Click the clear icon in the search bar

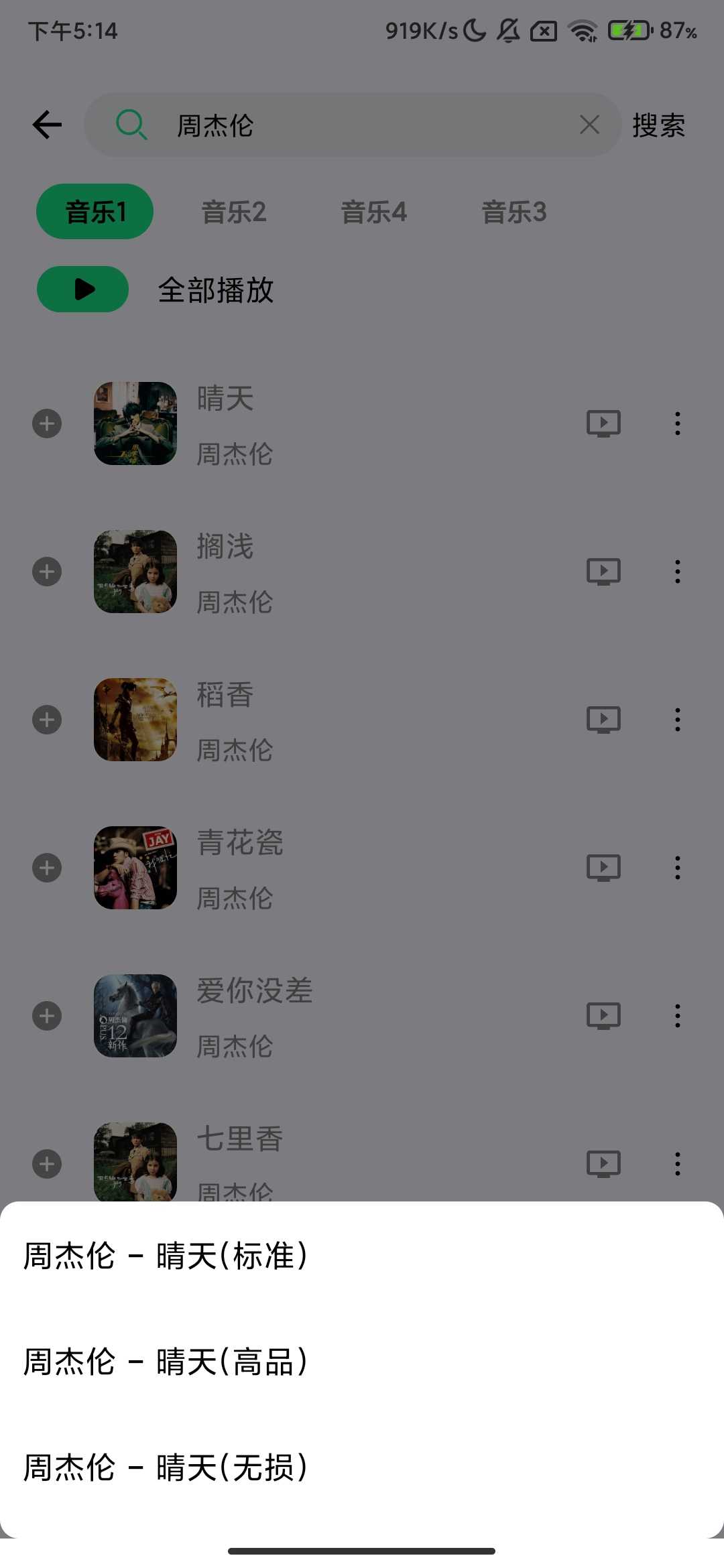pyautogui.click(x=589, y=125)
